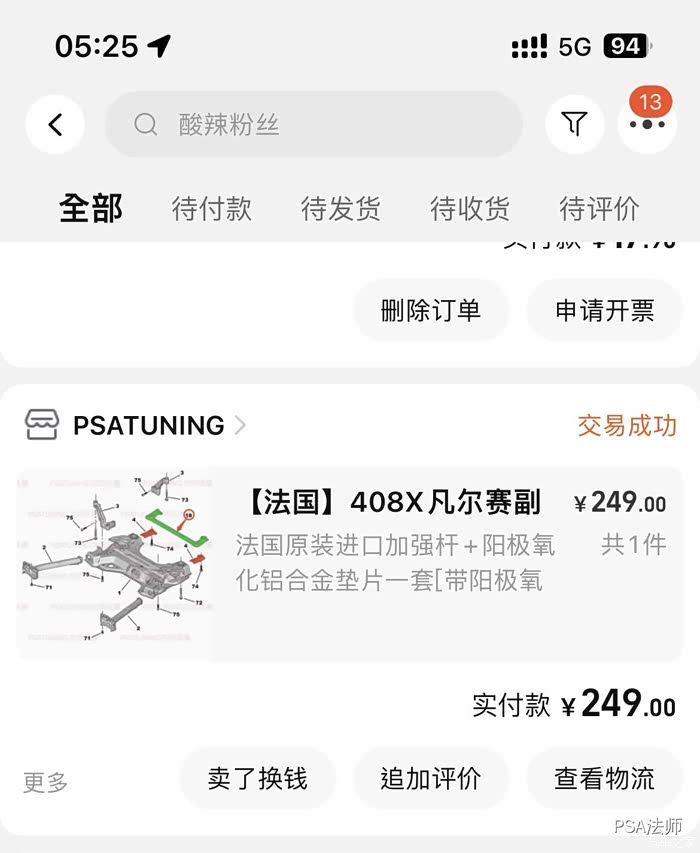Tap 查看物流 to view shipping
The image size is (700, 853).
pos(604,778)
